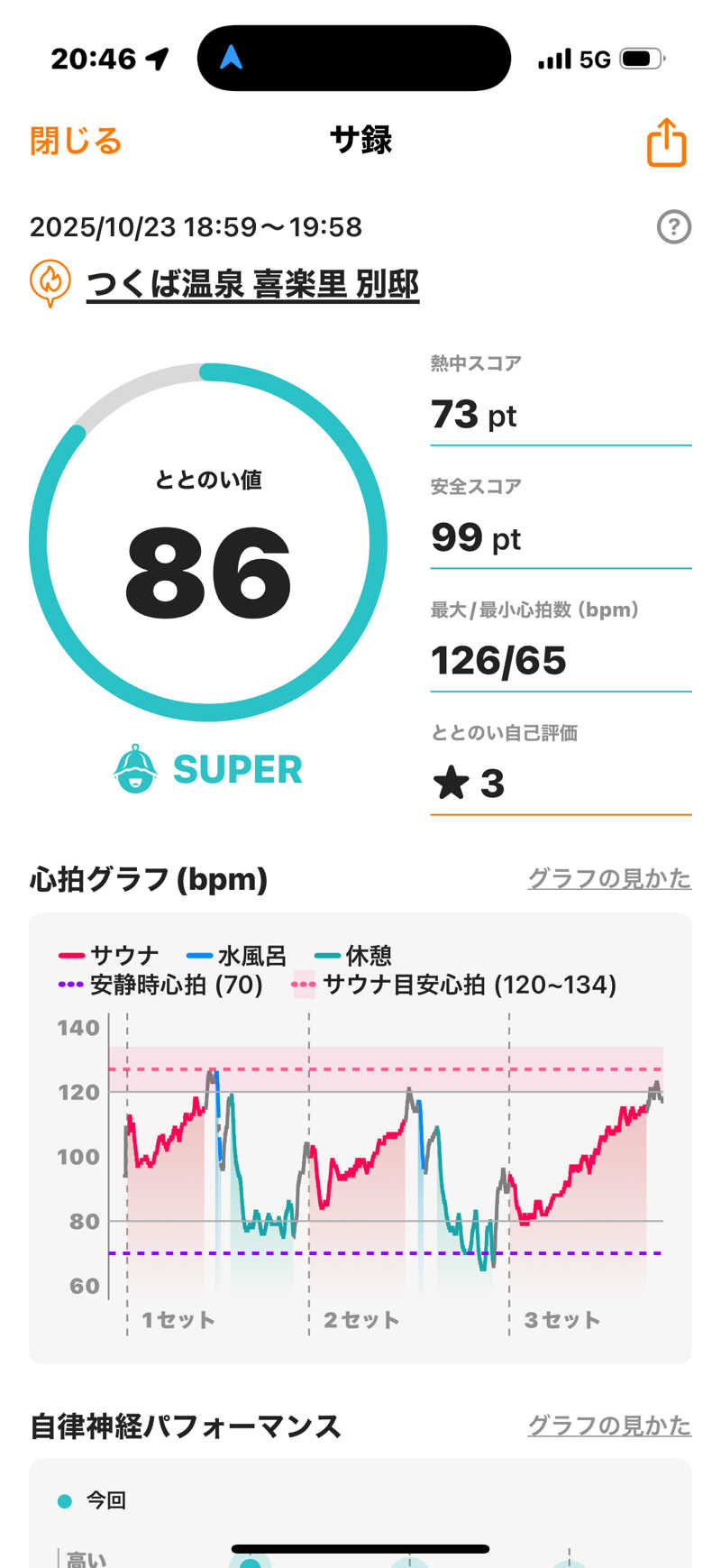The height and width of the screenshot is (1568, 721).
Task: Share this サ録 result
Action: pos(666,142)
